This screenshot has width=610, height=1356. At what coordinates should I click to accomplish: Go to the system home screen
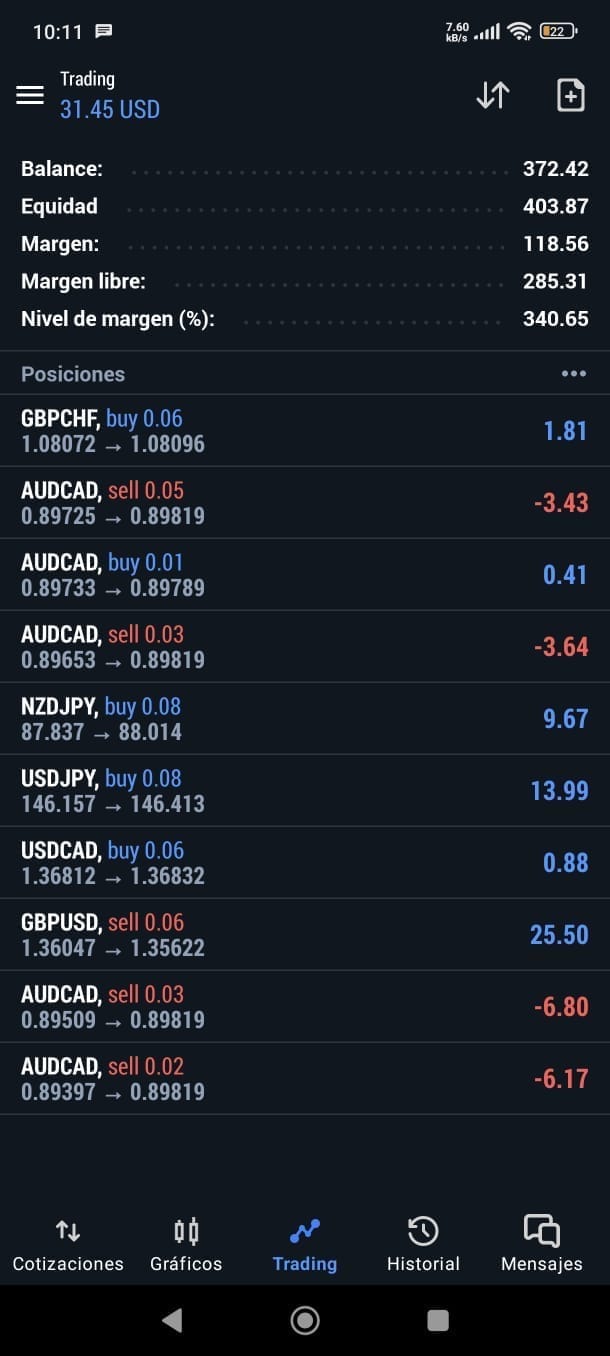coord(305,1321)
